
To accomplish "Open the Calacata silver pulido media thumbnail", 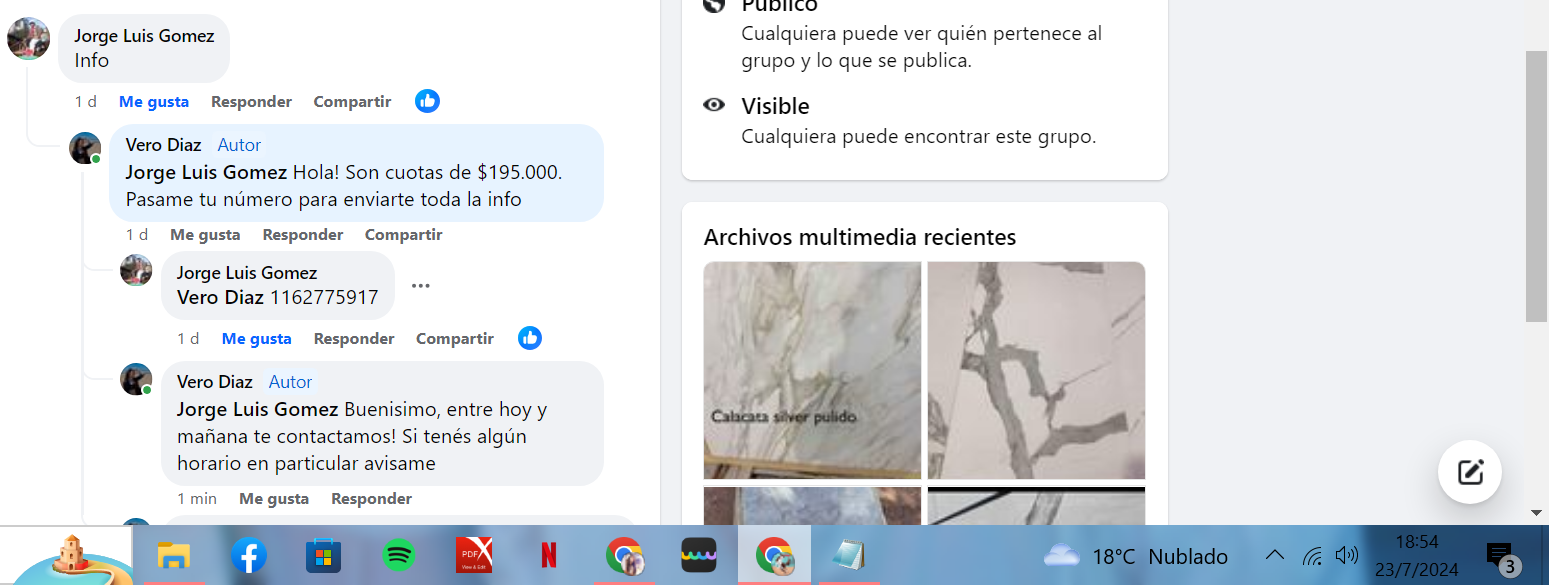I will [812, 370].
